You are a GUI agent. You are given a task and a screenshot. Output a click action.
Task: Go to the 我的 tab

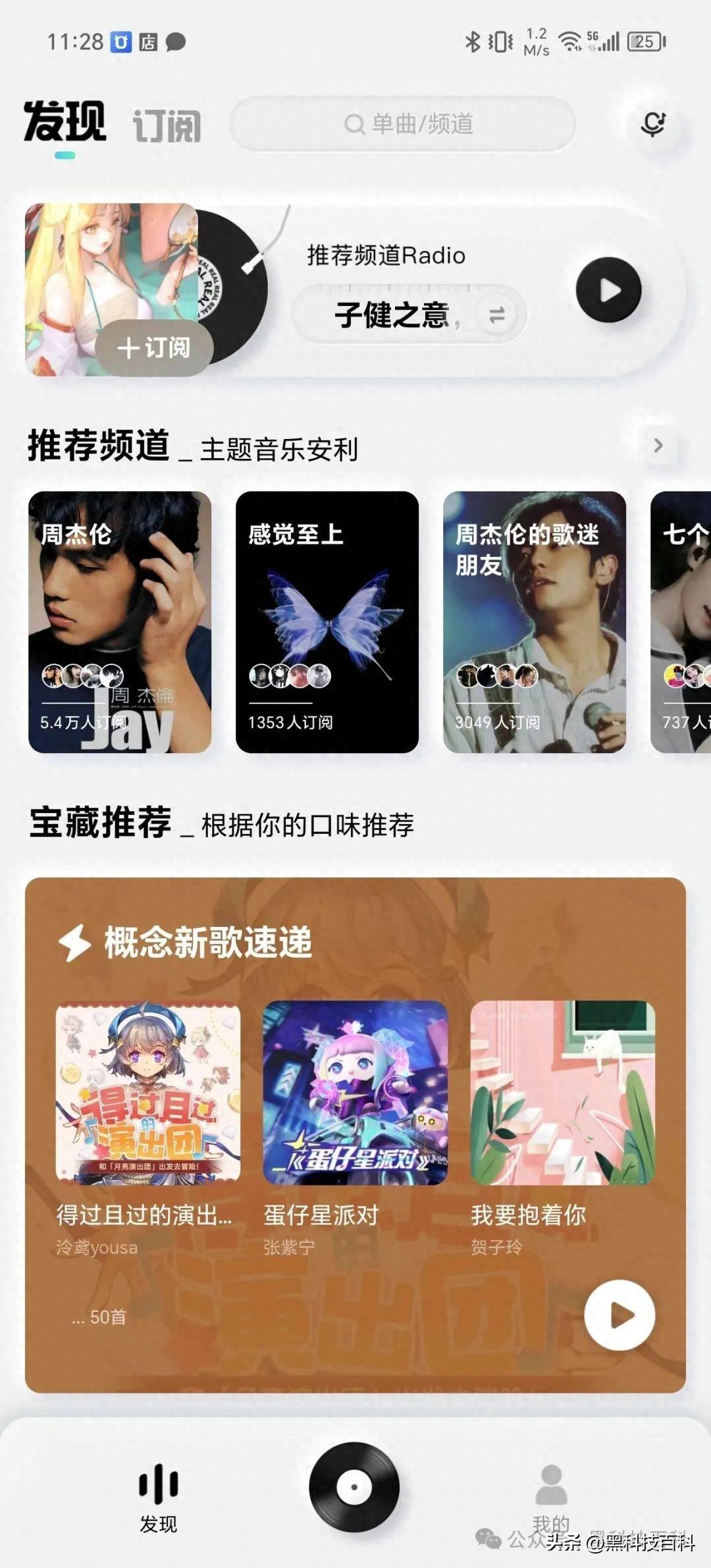click(x=551, y=1493)
